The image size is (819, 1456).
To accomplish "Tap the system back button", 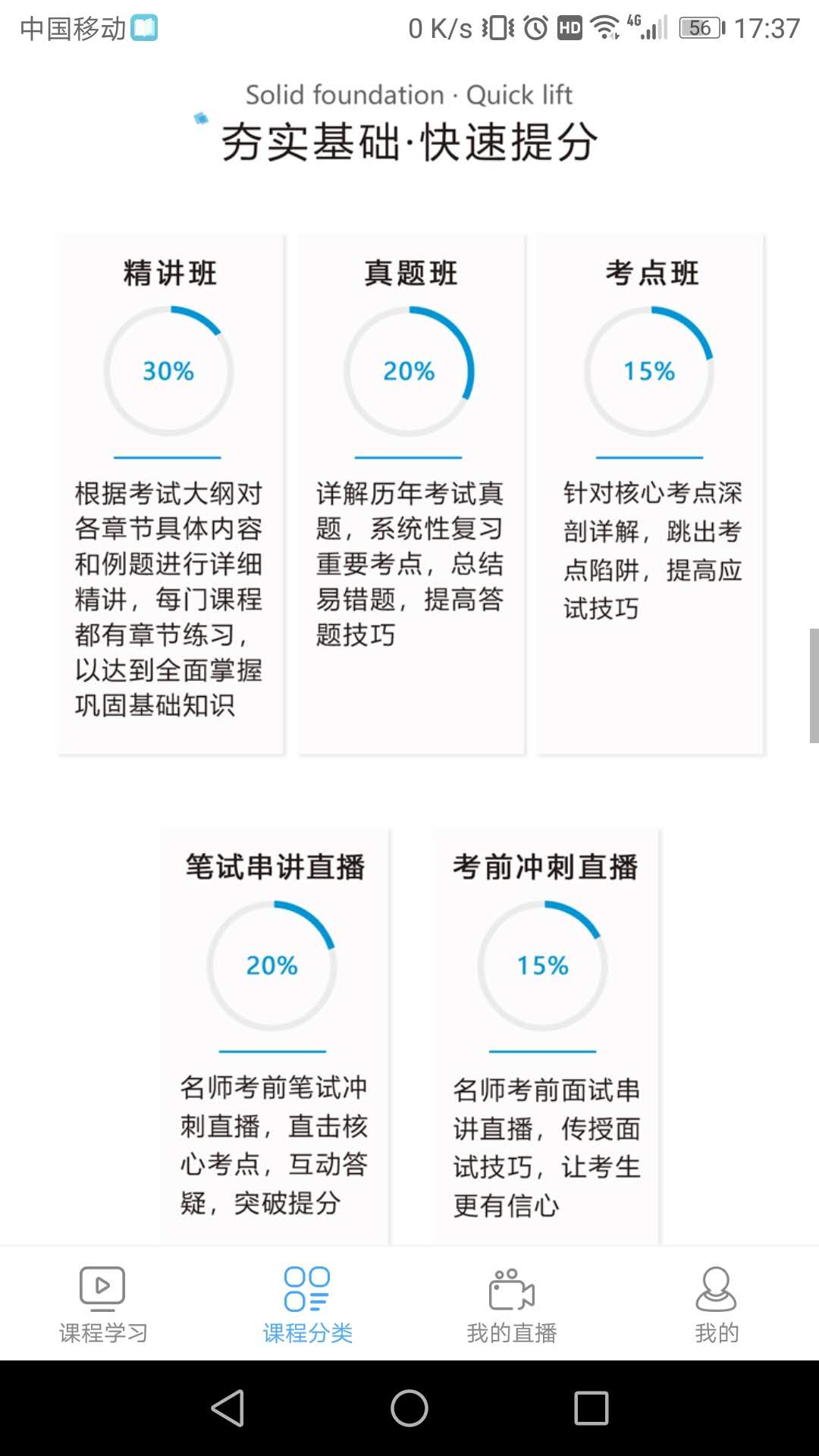I will [x=227, y=1408].
